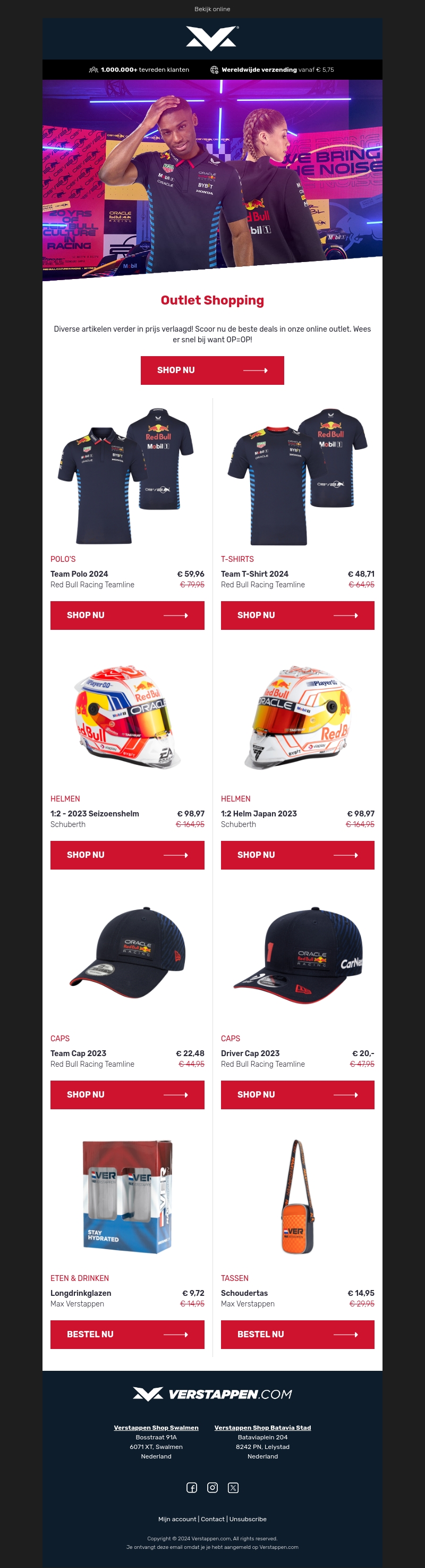The image size is (425, 1568).
Task: Open Verstappen Shop Swalmen link
Action: tap(156, 1427)
